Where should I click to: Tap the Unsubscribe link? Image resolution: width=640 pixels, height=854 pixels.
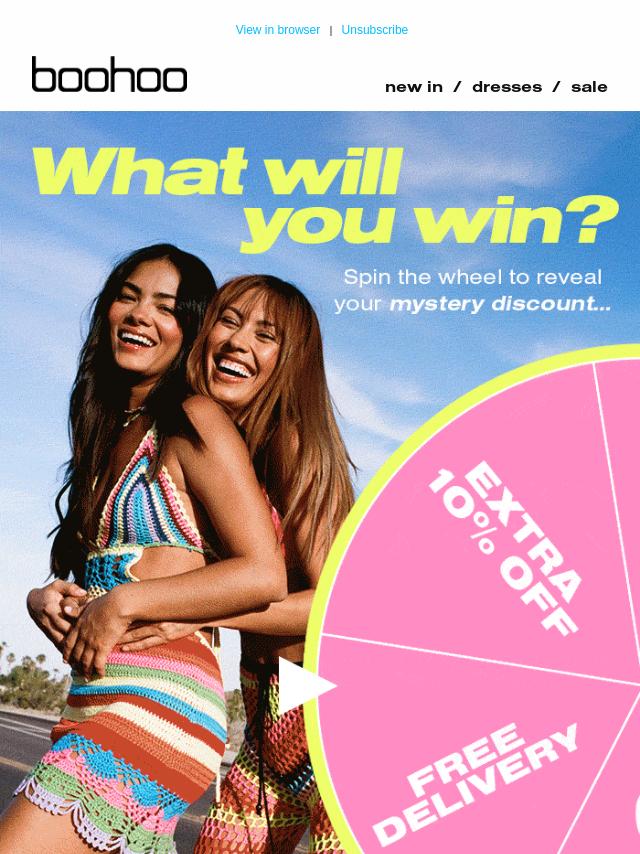pyautogui.click(x=374, y=30)
